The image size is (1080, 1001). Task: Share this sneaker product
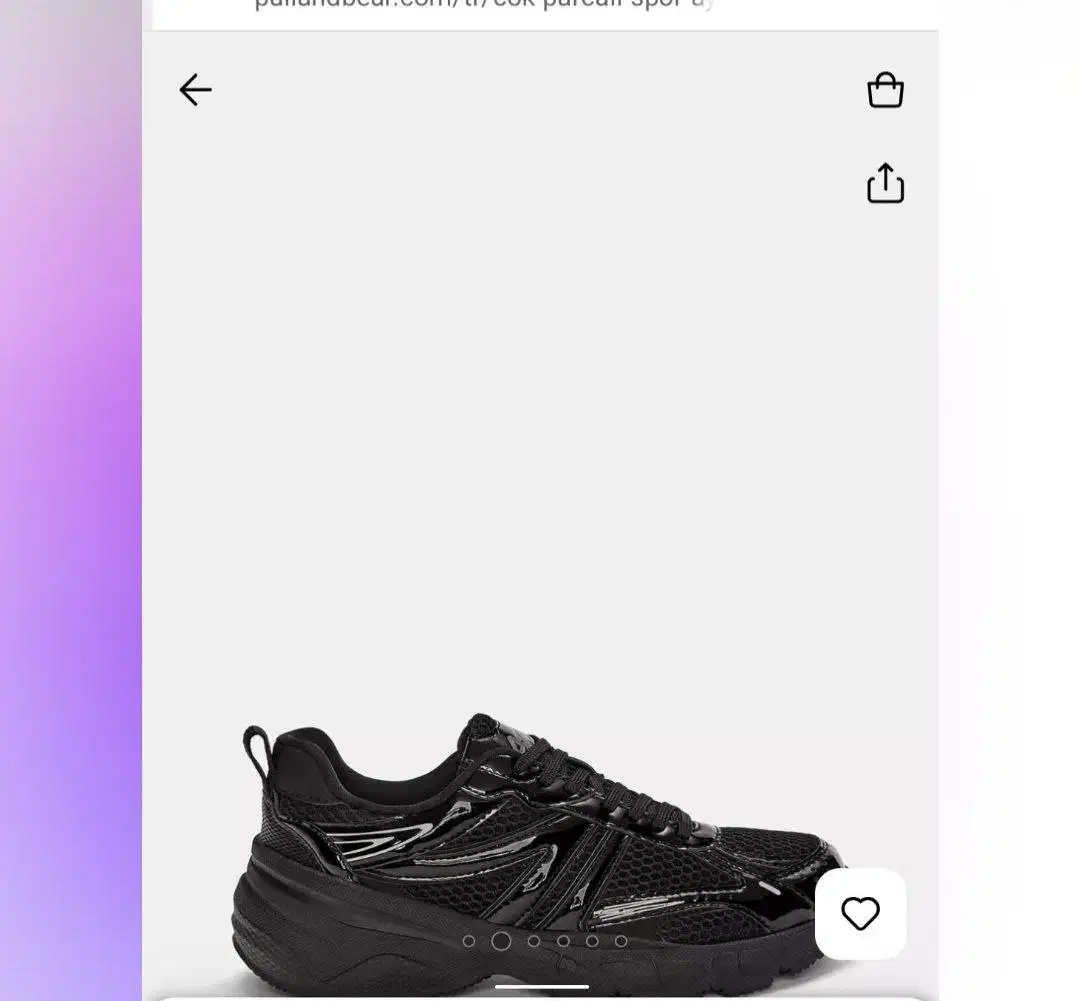click(885, 183)
